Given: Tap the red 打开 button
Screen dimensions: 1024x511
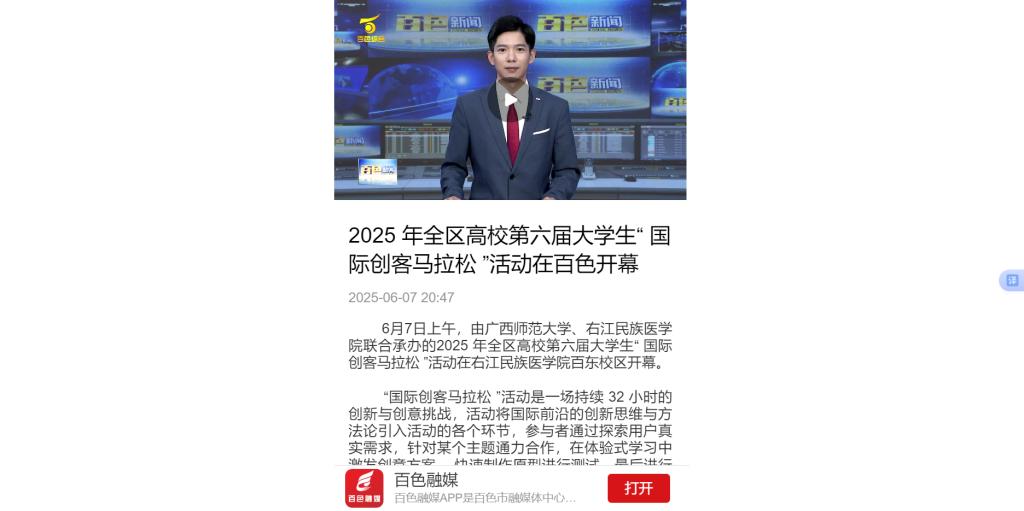Looking at the screenshot, I should [x=638, y=488].
